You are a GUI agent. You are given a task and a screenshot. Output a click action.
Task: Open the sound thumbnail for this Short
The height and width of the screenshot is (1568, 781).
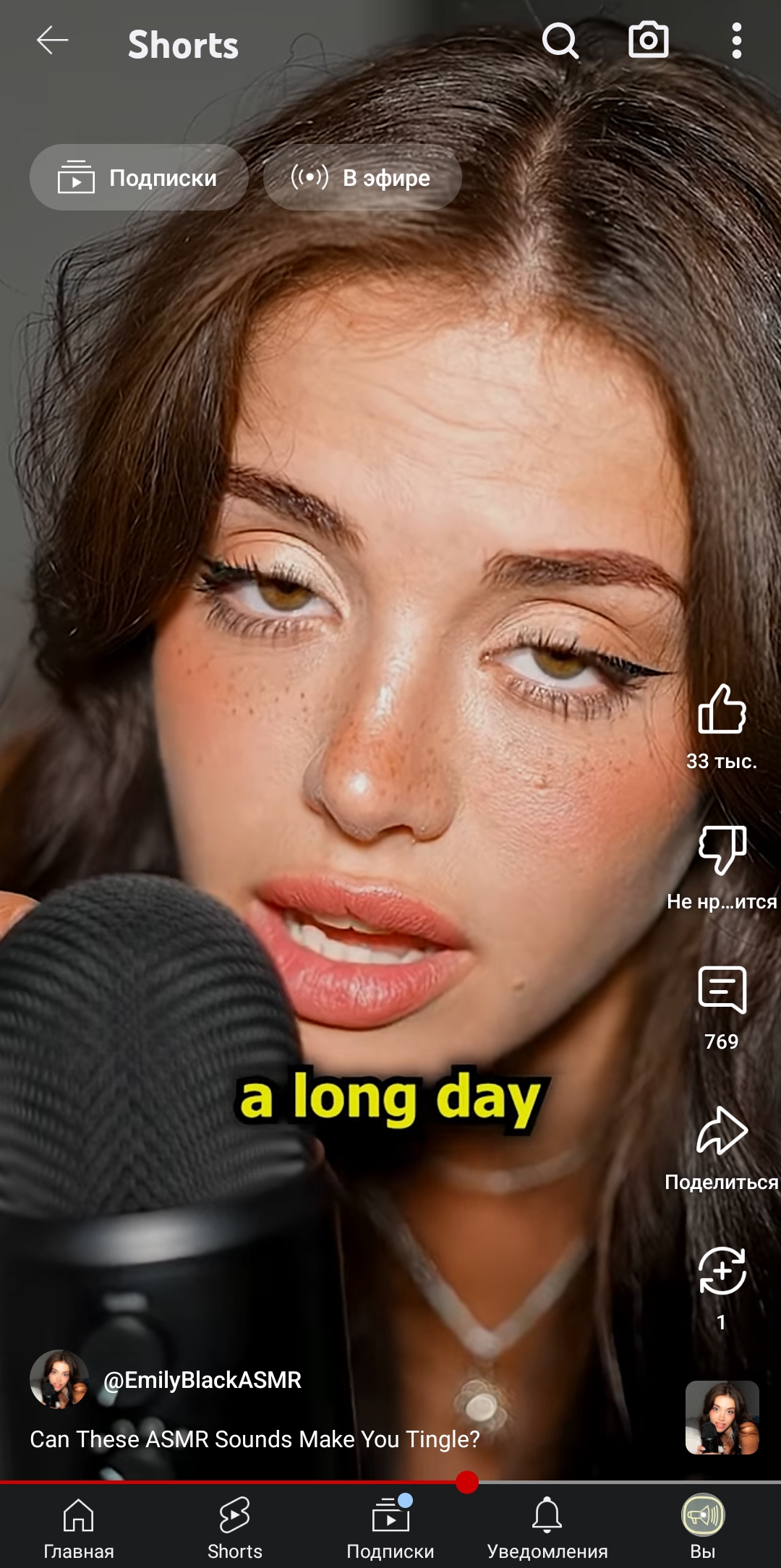(x=722, y=1418)
